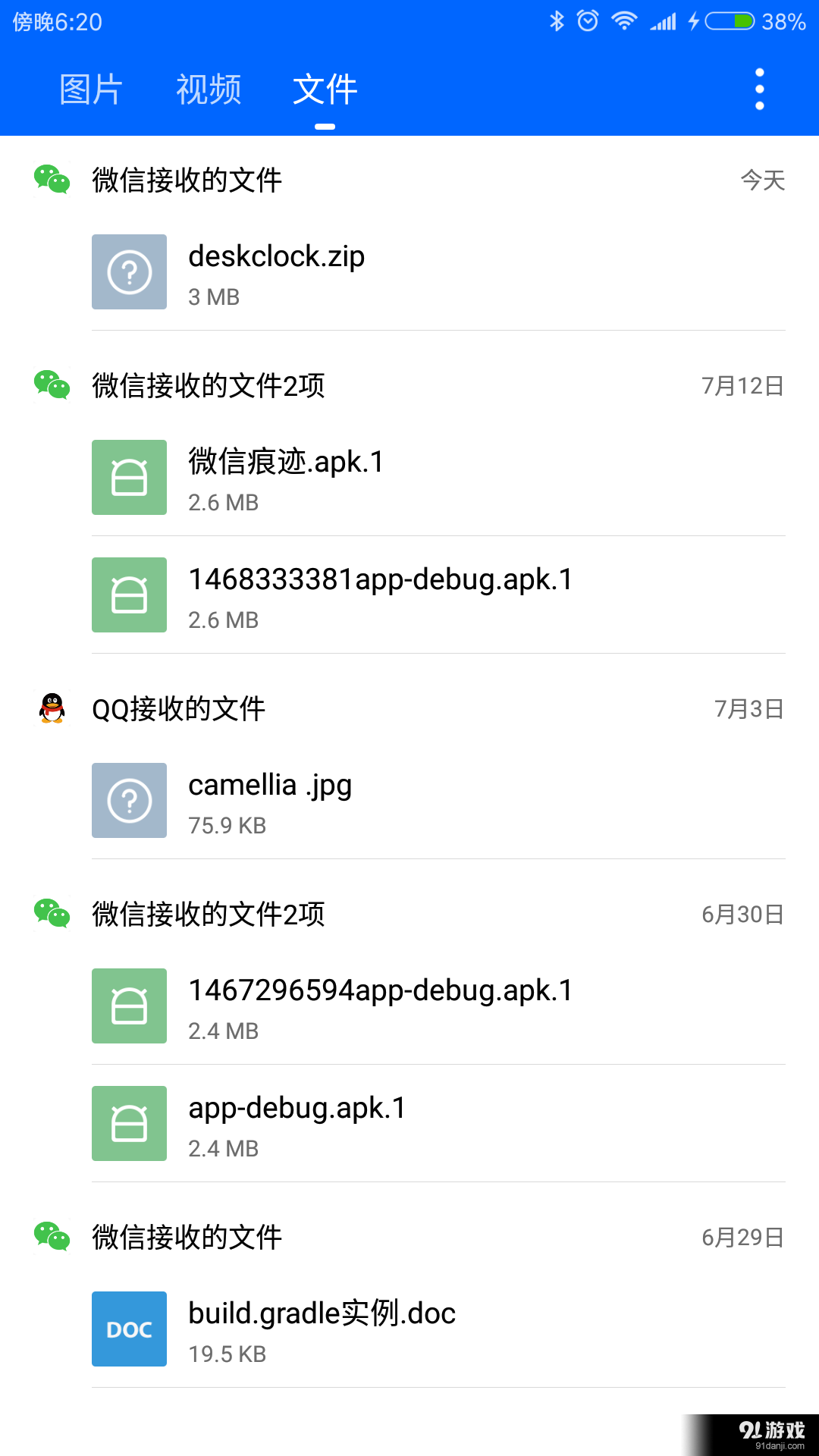
Task: Click the Android icon for 1468333381app-debug.apk.1
Action: 128,595
